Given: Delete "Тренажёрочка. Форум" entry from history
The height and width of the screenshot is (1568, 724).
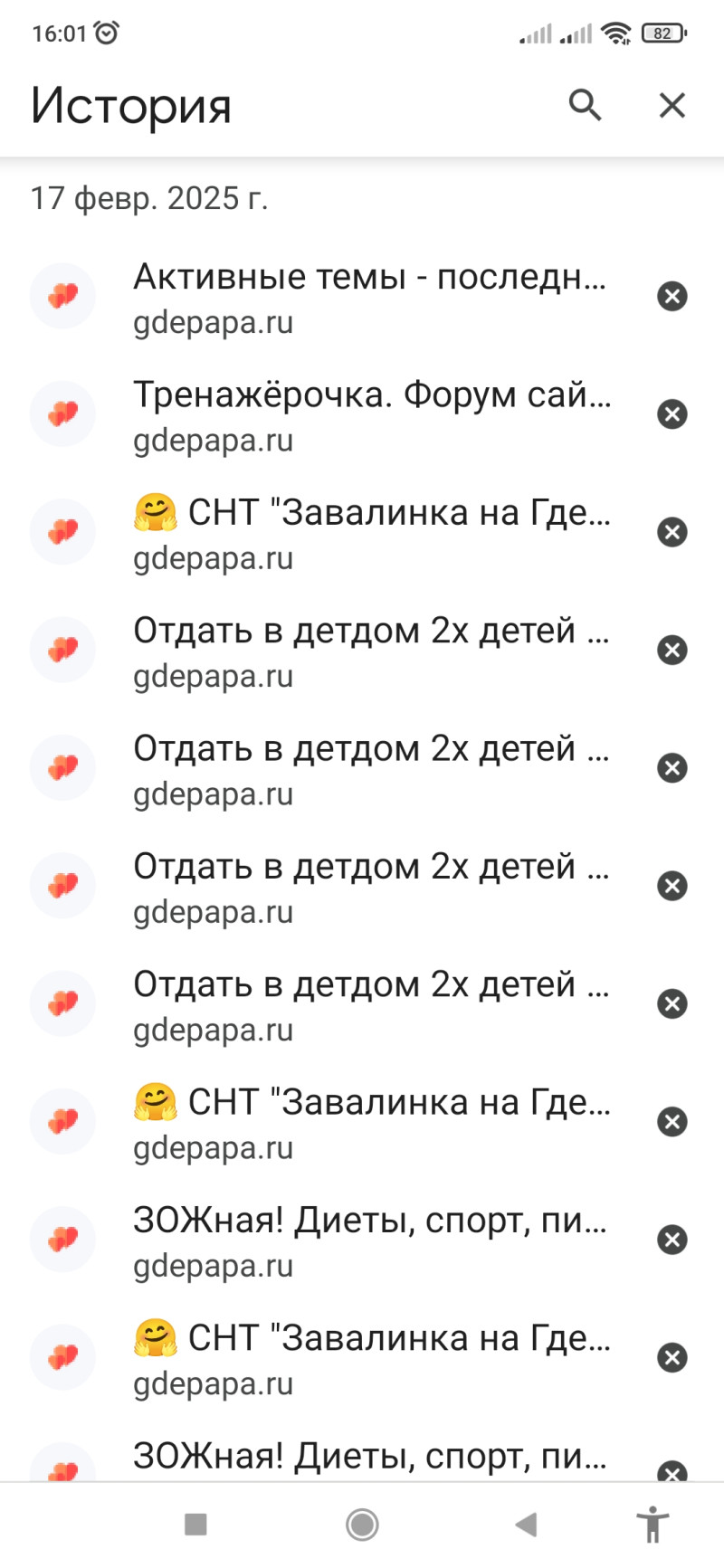Looking at the screenshot, I should (672, 414).
